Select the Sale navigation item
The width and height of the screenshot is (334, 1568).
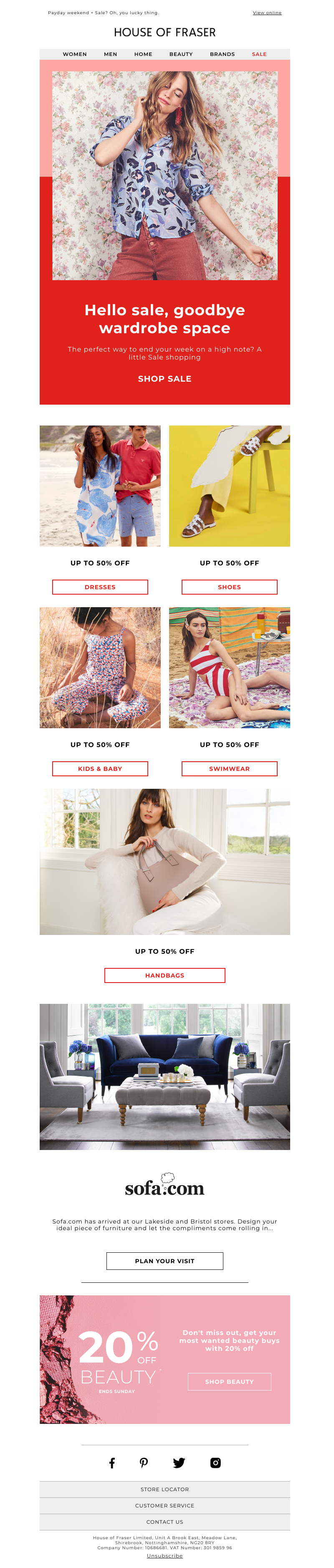(259, 54)
